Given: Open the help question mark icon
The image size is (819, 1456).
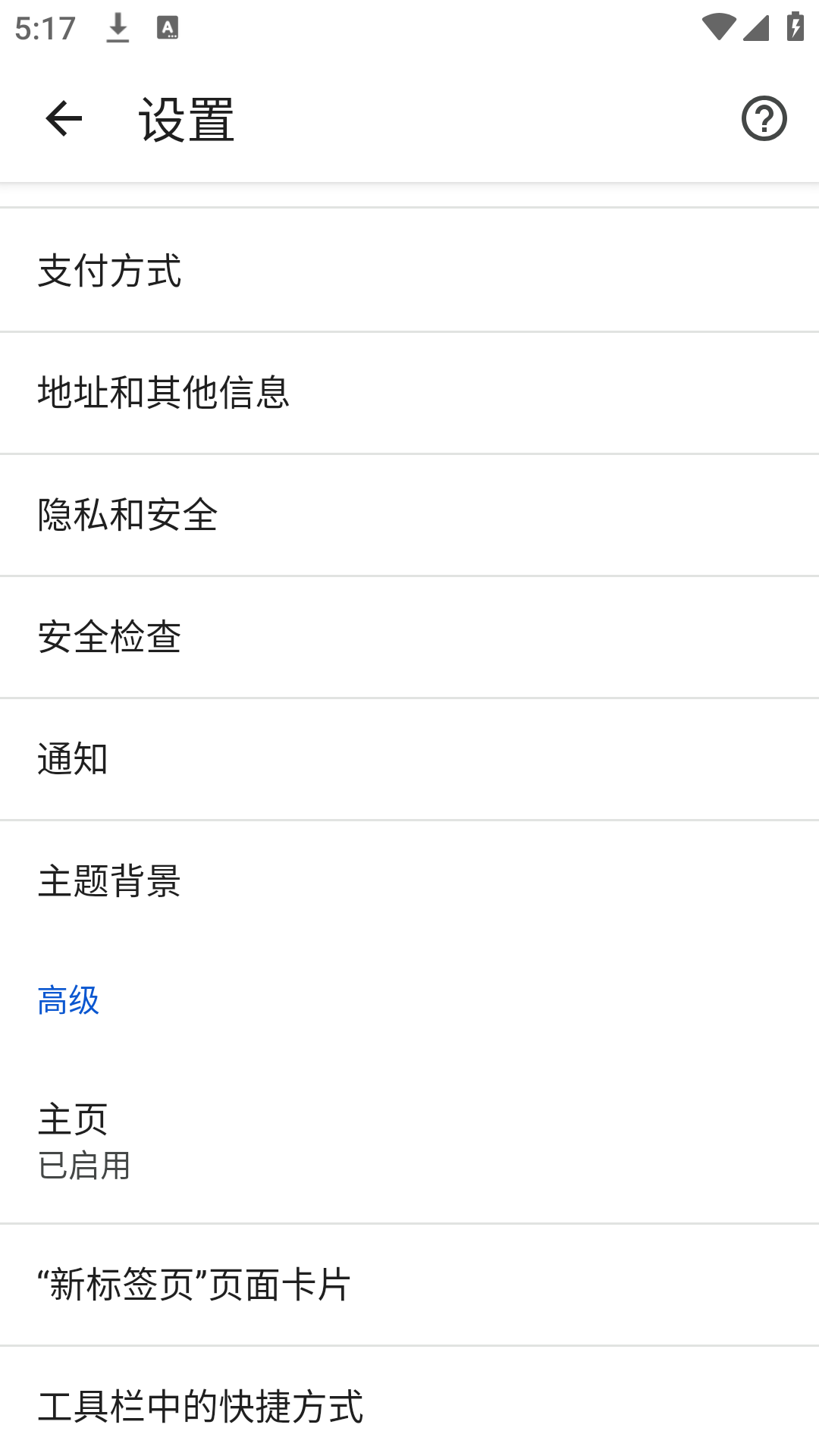Looking at the screenshot, I should (764, 119).
